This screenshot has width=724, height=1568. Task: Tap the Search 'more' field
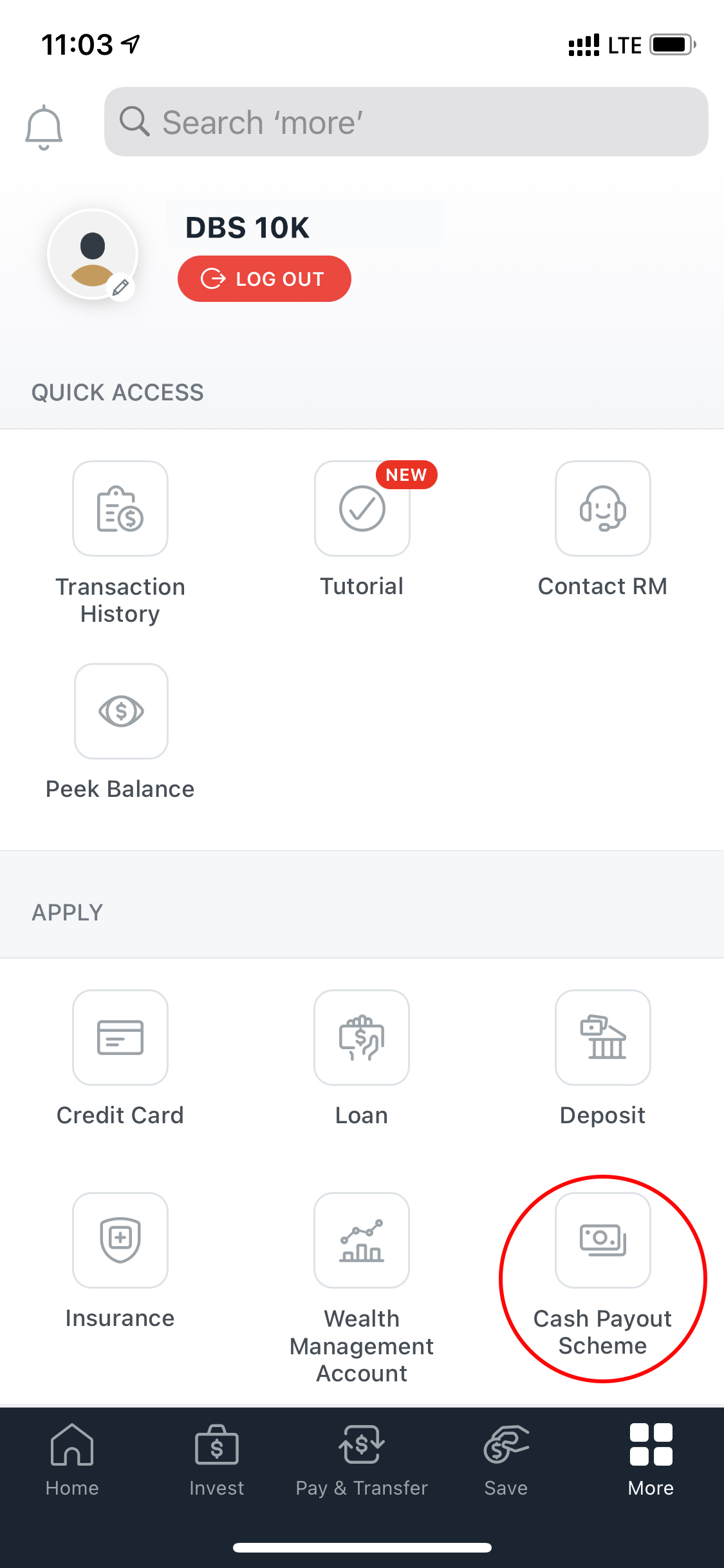[x=405, y=122]
